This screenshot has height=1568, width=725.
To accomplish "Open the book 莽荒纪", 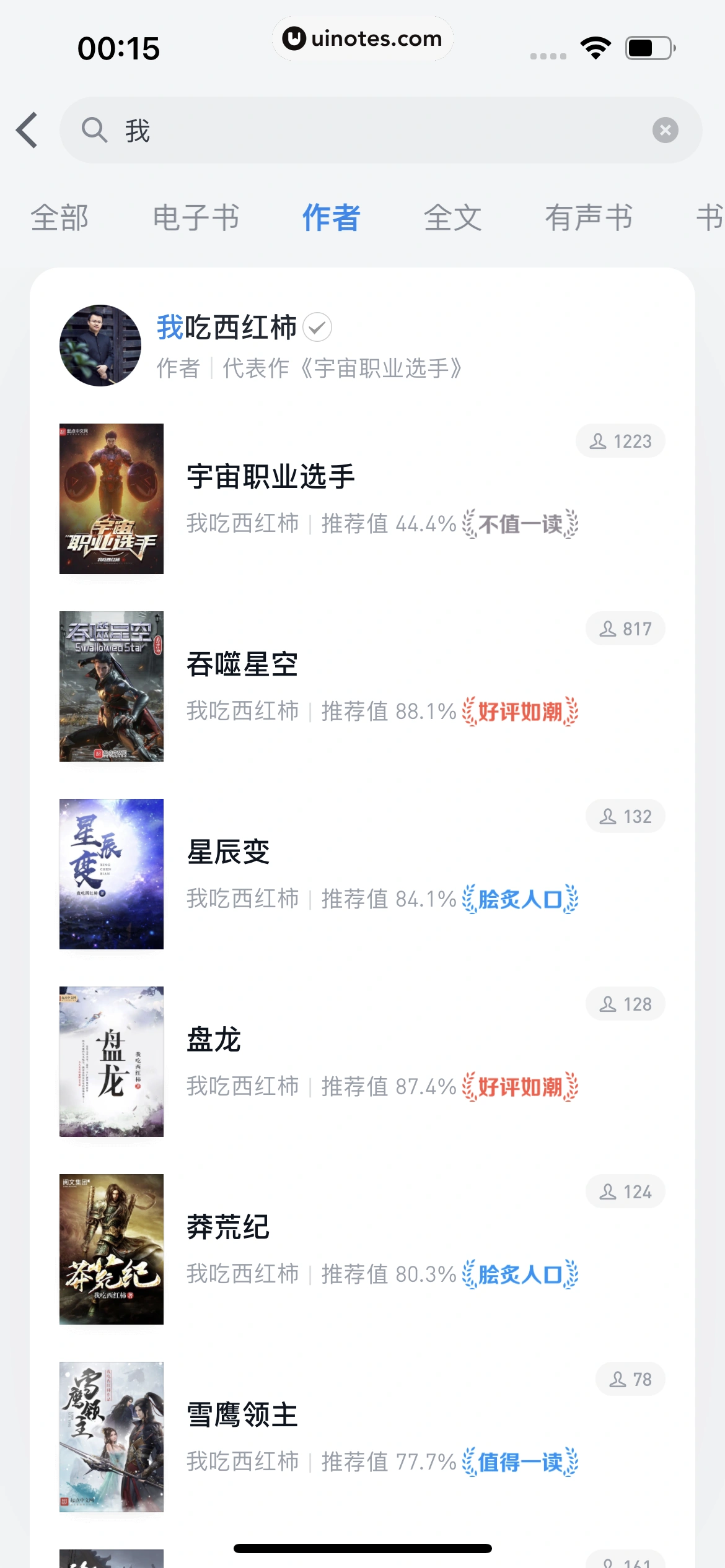I will tap(227, 1228).
